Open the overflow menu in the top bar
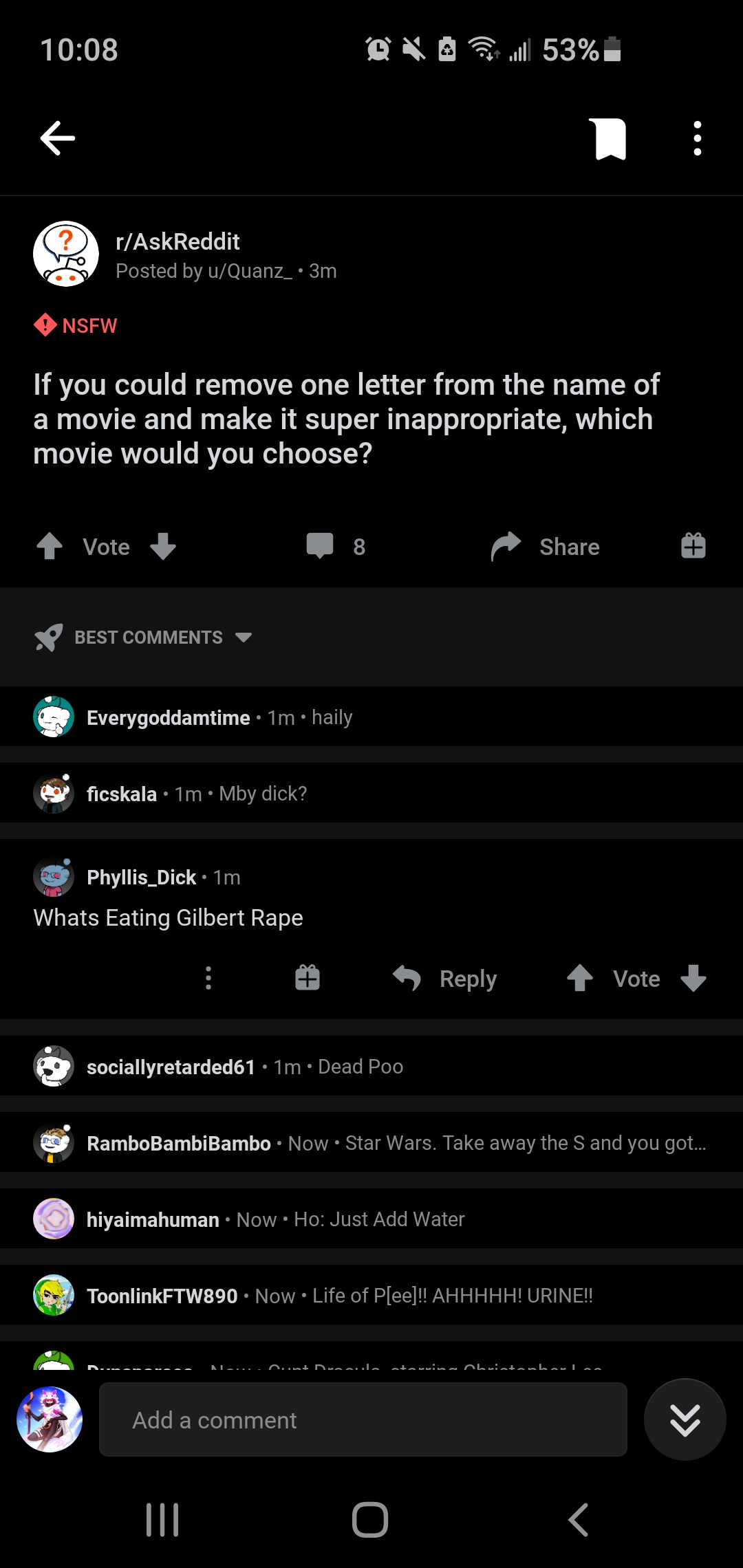 coord(696,138)
